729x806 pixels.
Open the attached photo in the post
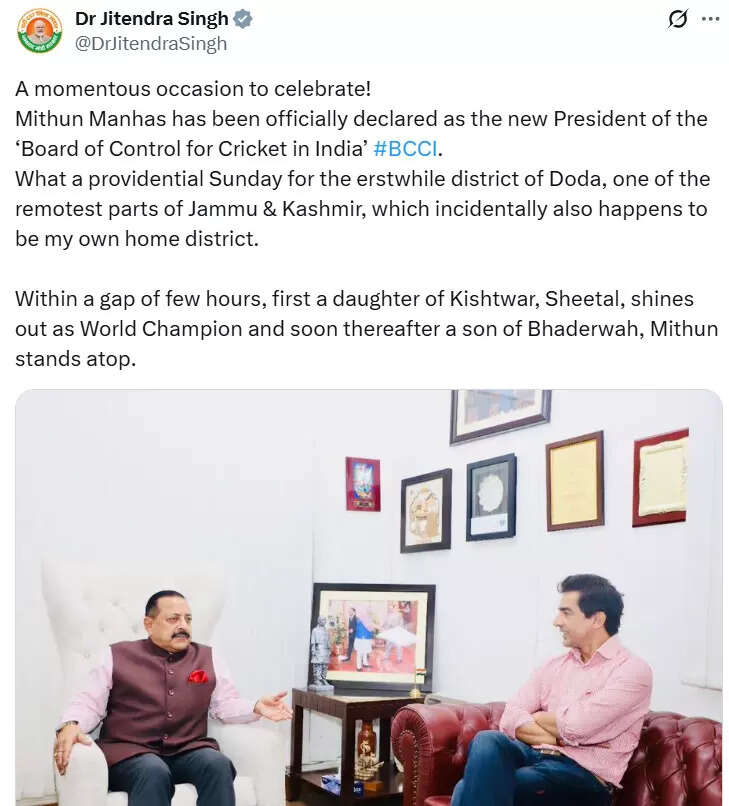(368, 597)
